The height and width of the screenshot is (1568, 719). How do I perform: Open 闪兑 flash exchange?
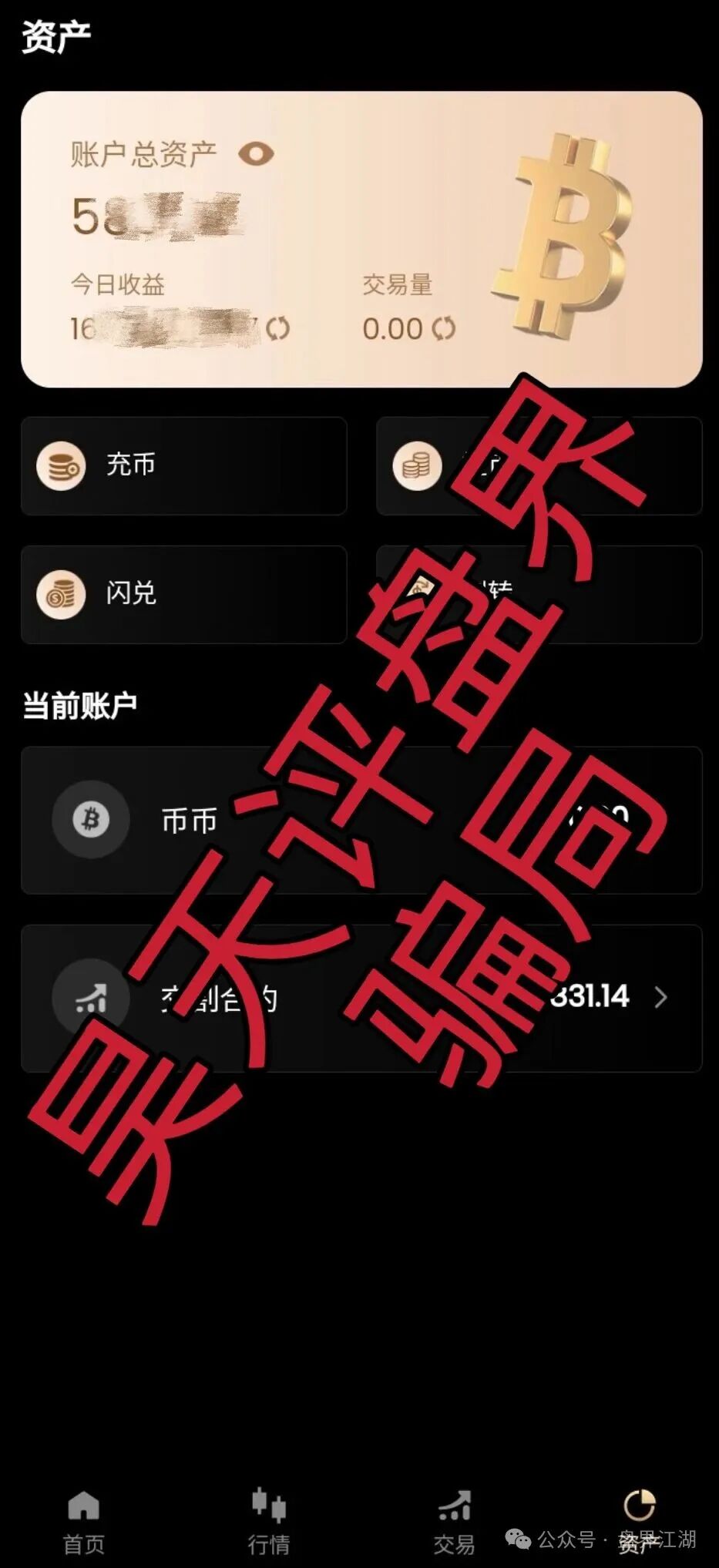coord(183,594)
